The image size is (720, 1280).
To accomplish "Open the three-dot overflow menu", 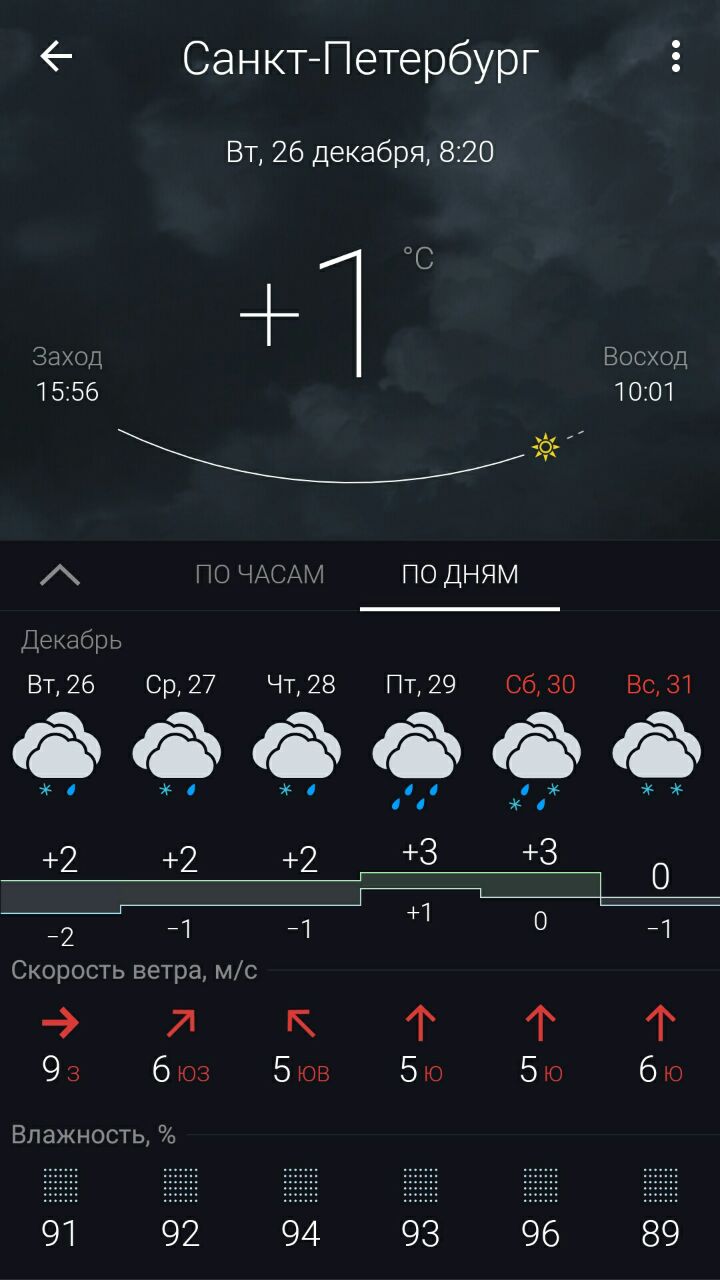I will (676, 57).
